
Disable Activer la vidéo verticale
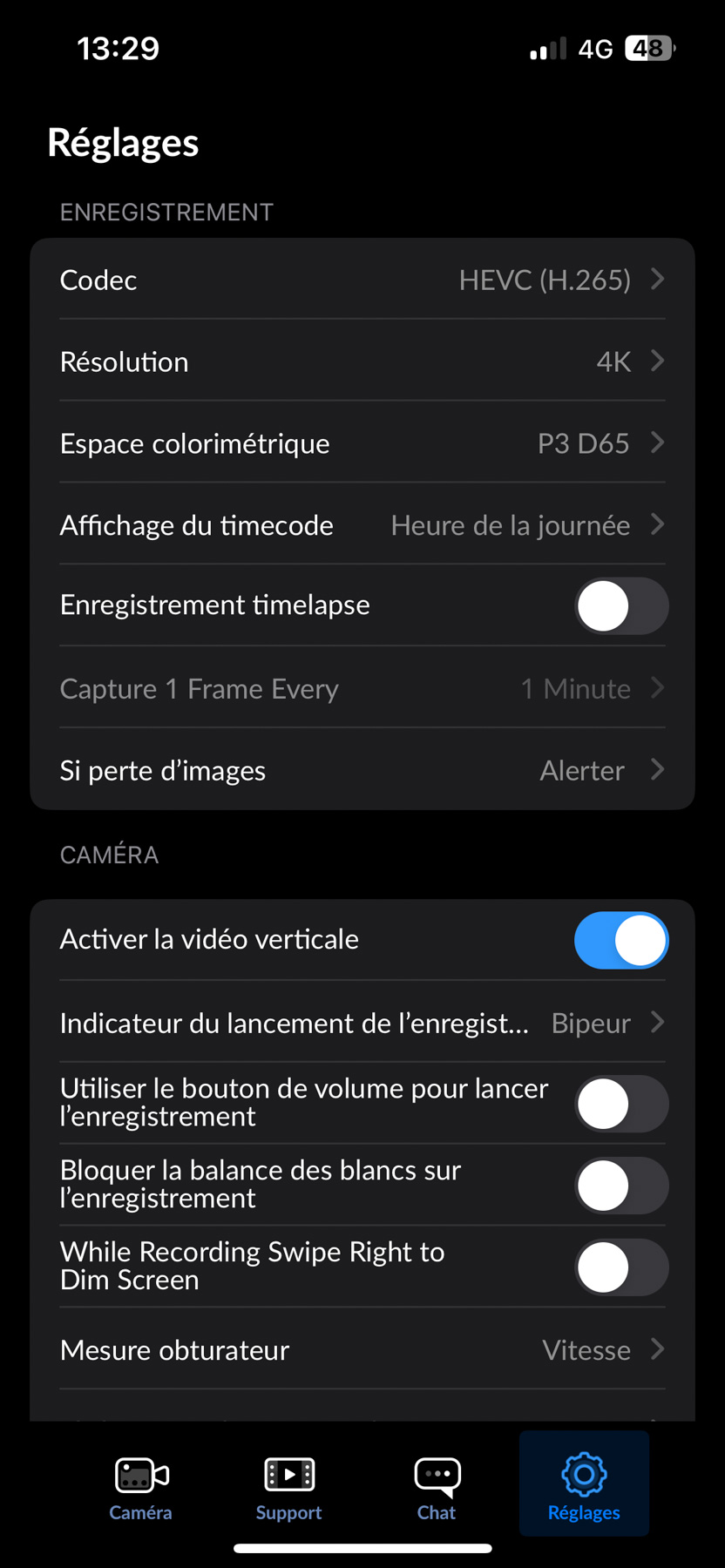click(620, 941)
